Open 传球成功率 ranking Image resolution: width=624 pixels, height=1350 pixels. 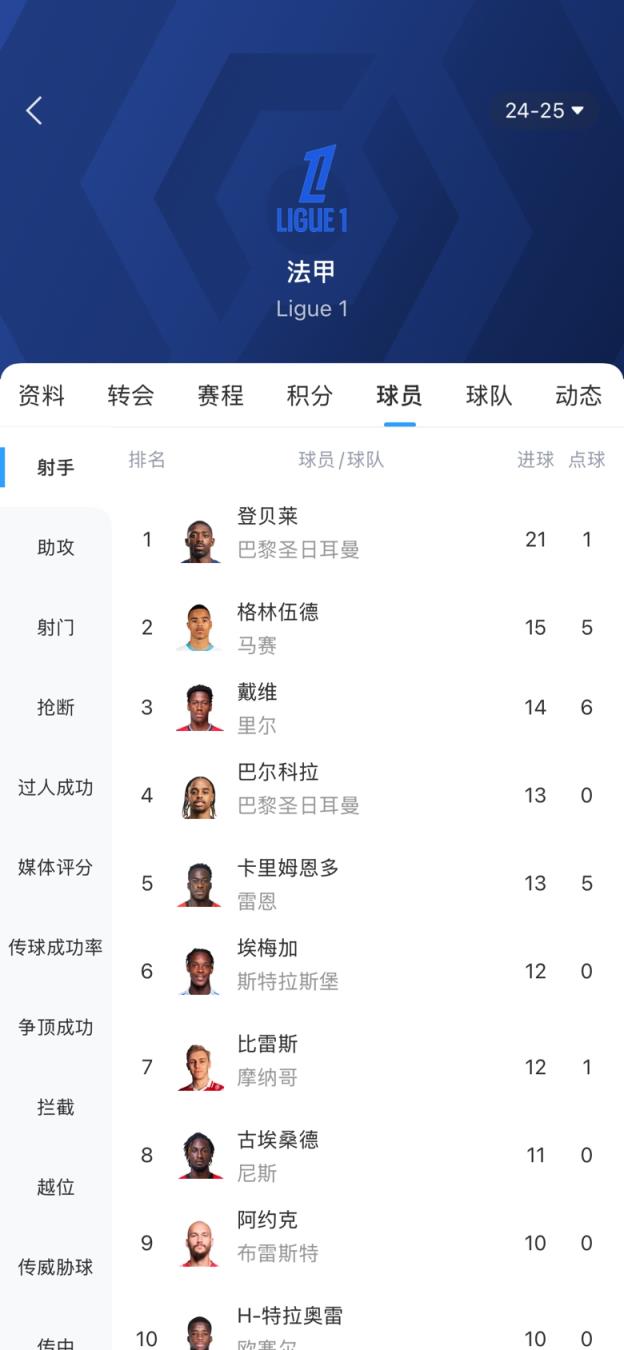56,947
